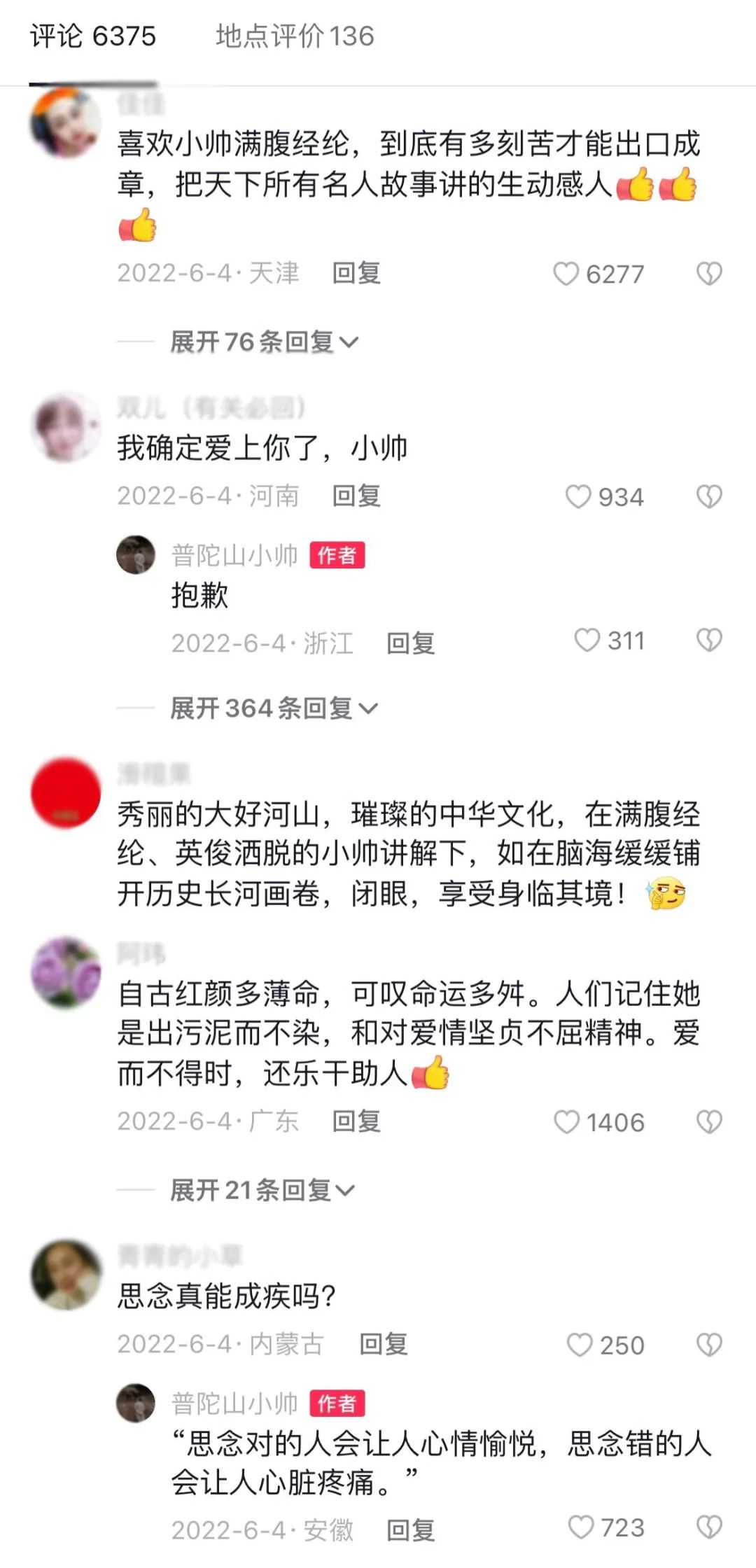Reply to the 内蒙古 comment
Viewport: 756px width, 1568px height.
pyautogui.click(x=384, y=1344)
